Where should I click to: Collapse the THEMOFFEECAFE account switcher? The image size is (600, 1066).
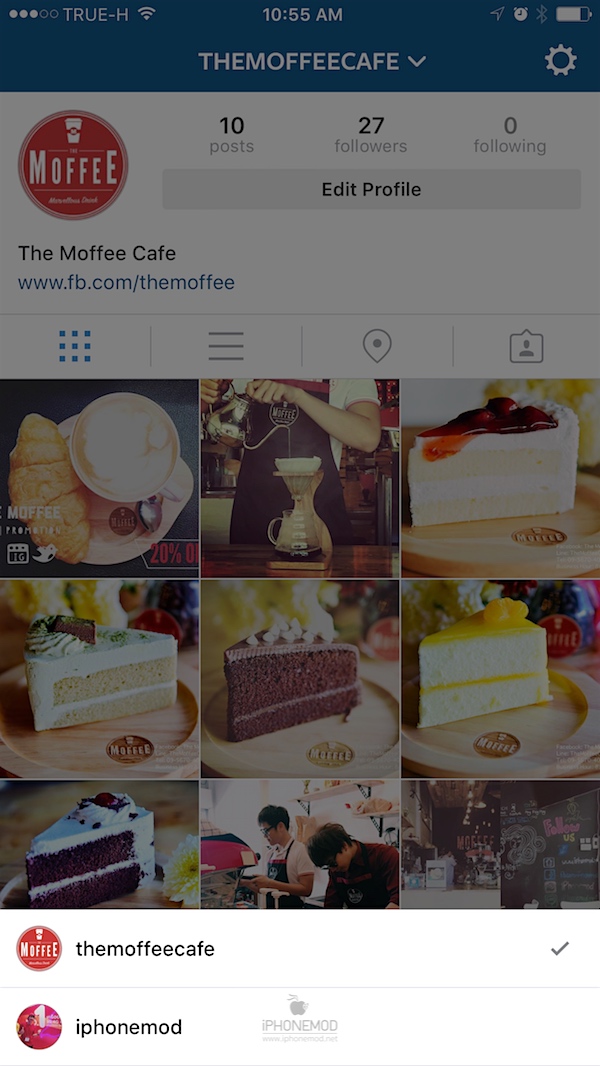coord(312,61)
